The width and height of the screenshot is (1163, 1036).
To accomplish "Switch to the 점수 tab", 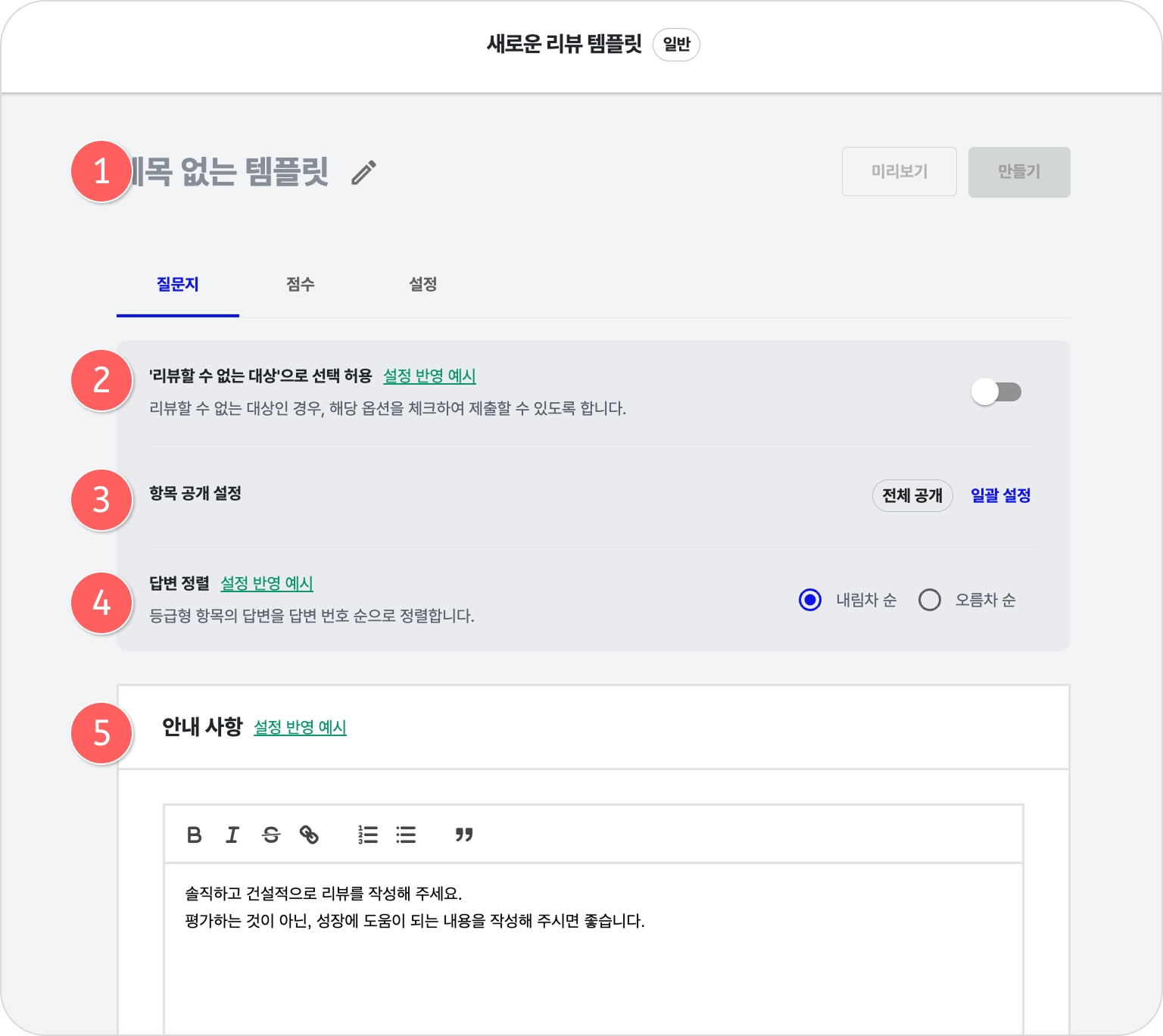I will coord(300,285).
